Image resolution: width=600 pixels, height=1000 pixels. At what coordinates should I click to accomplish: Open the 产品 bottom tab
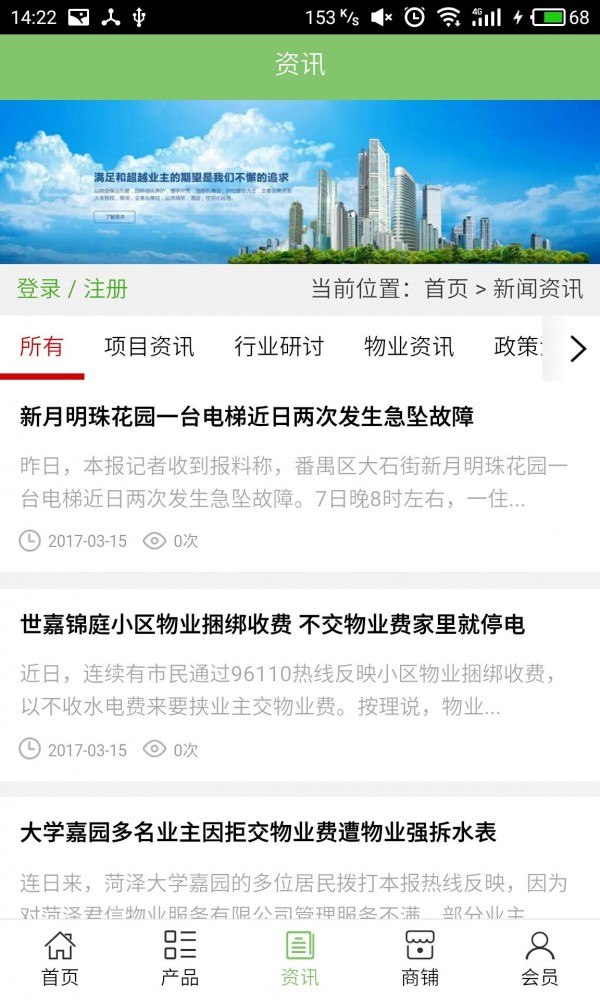pyautogui.click(x=180, y=958)
